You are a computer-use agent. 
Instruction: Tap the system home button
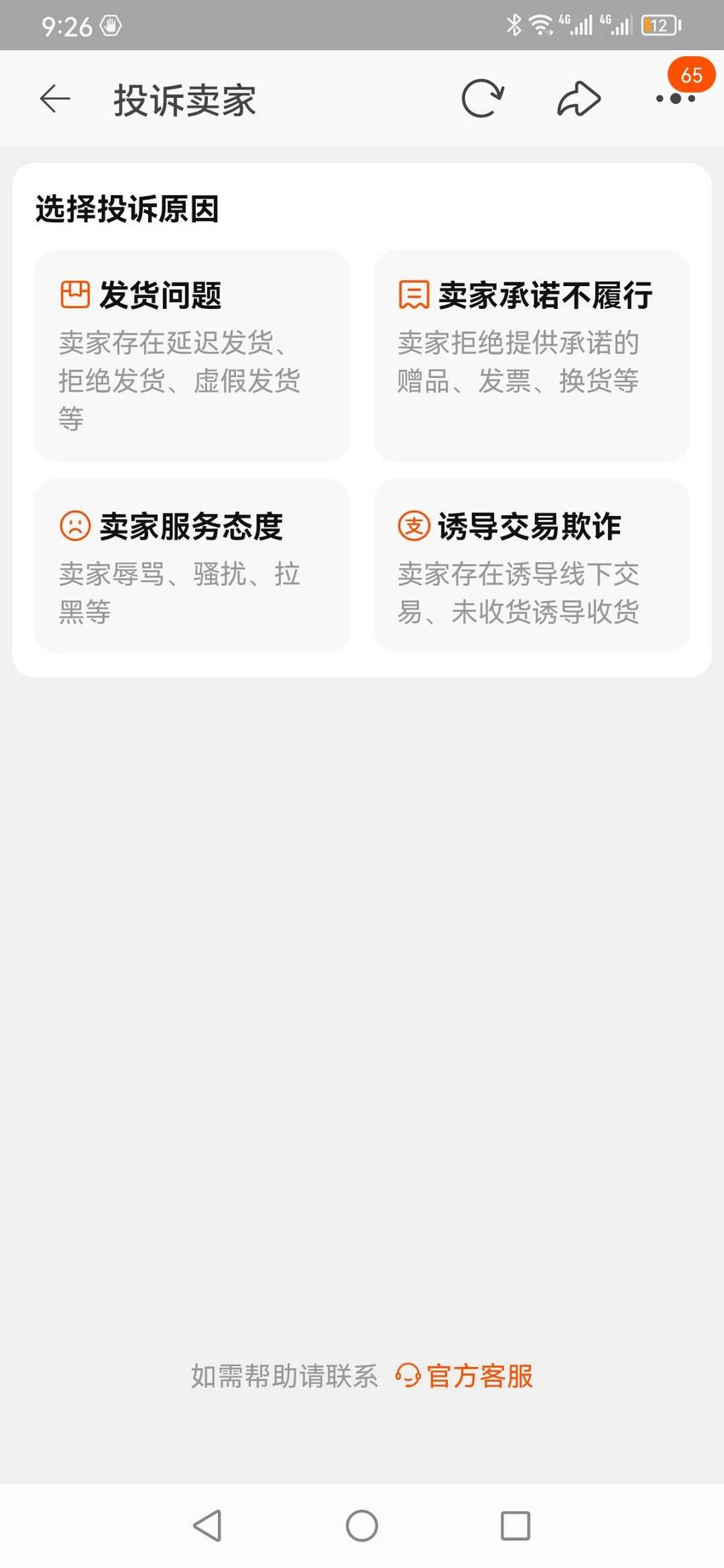362,1525
